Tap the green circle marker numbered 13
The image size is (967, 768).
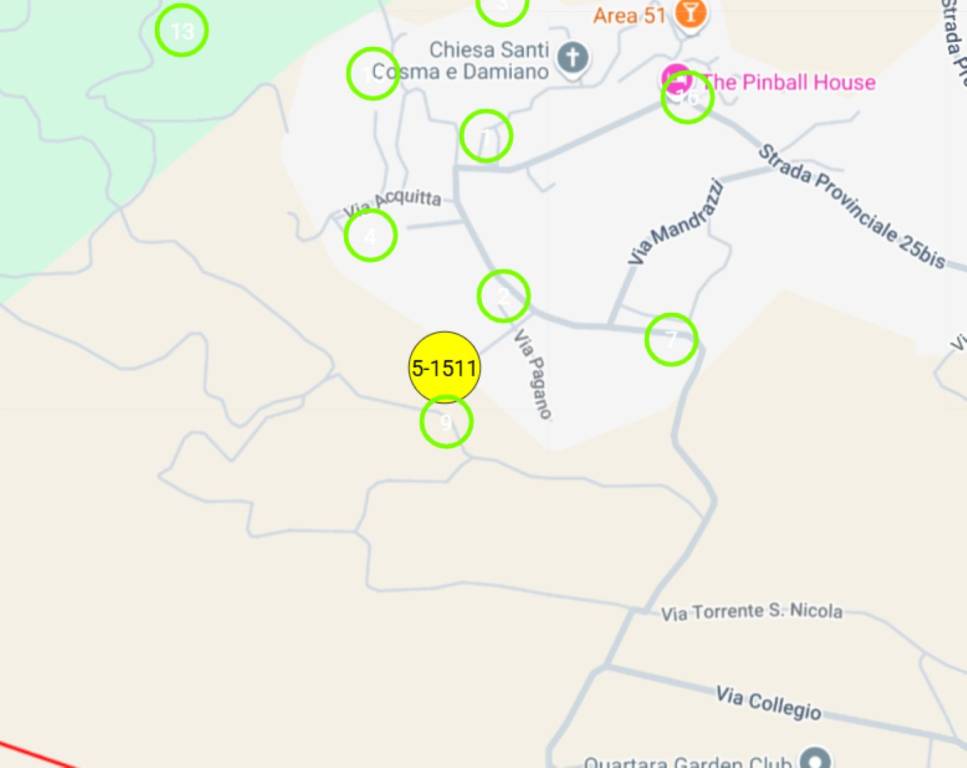pos(181,31)
